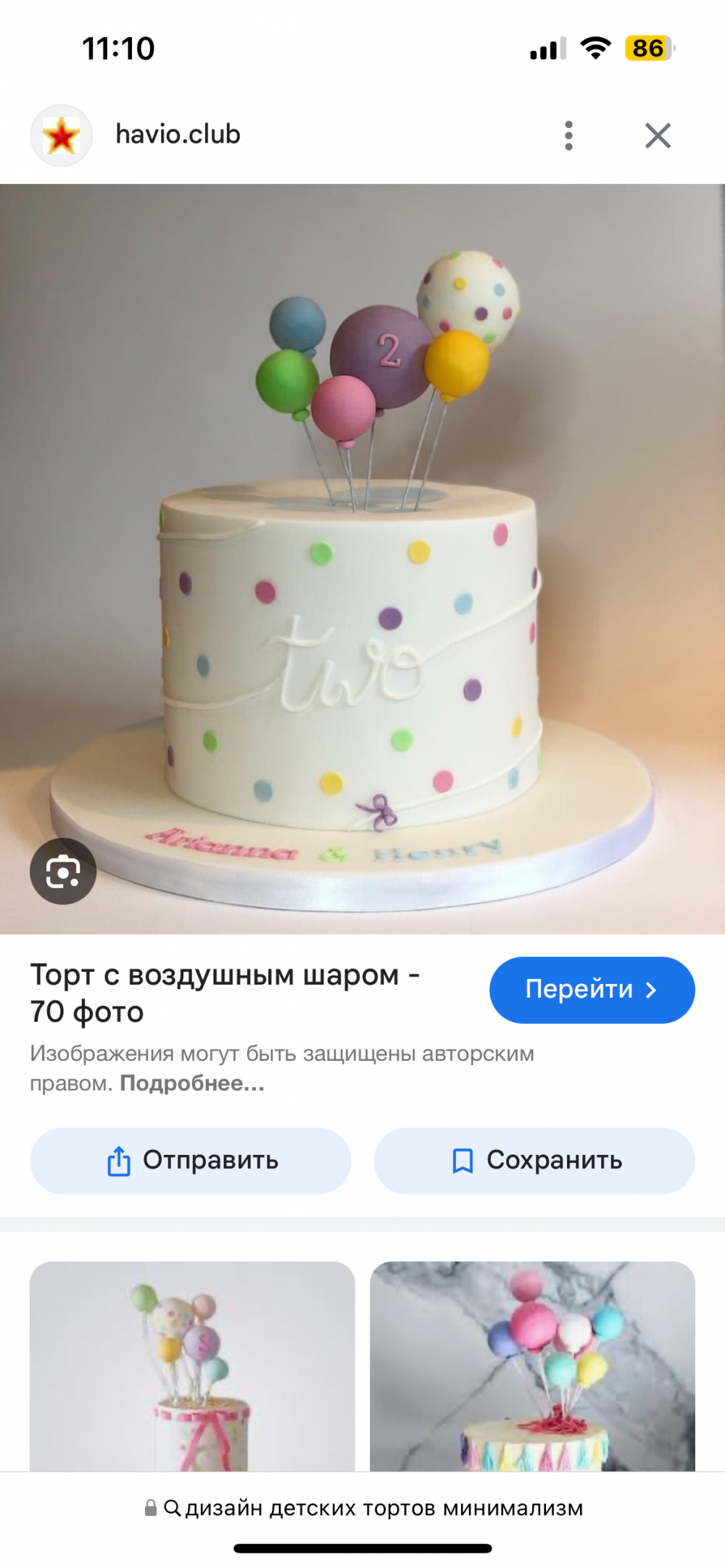Save the image with Сохранить
This screenshot has height=1568, width=725.
pos(534,1161)
